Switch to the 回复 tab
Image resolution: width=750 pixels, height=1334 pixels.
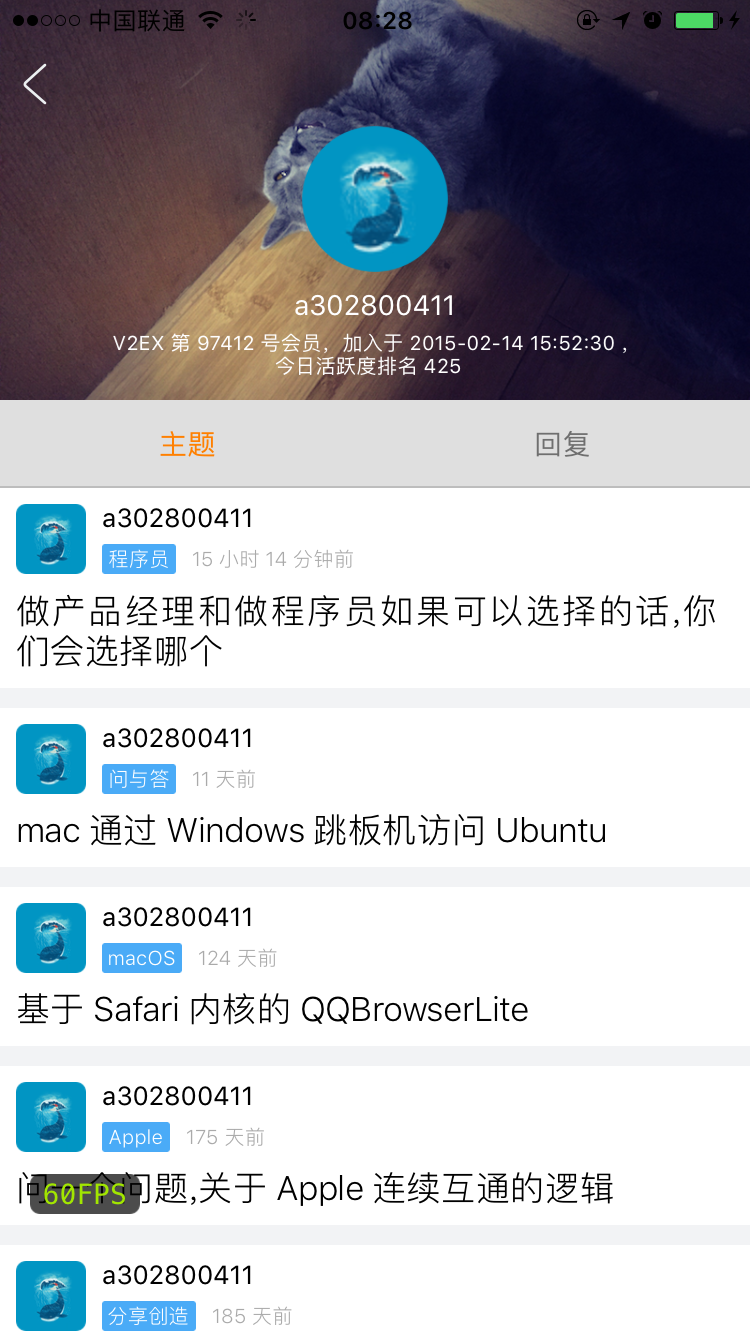pos(562,443)
